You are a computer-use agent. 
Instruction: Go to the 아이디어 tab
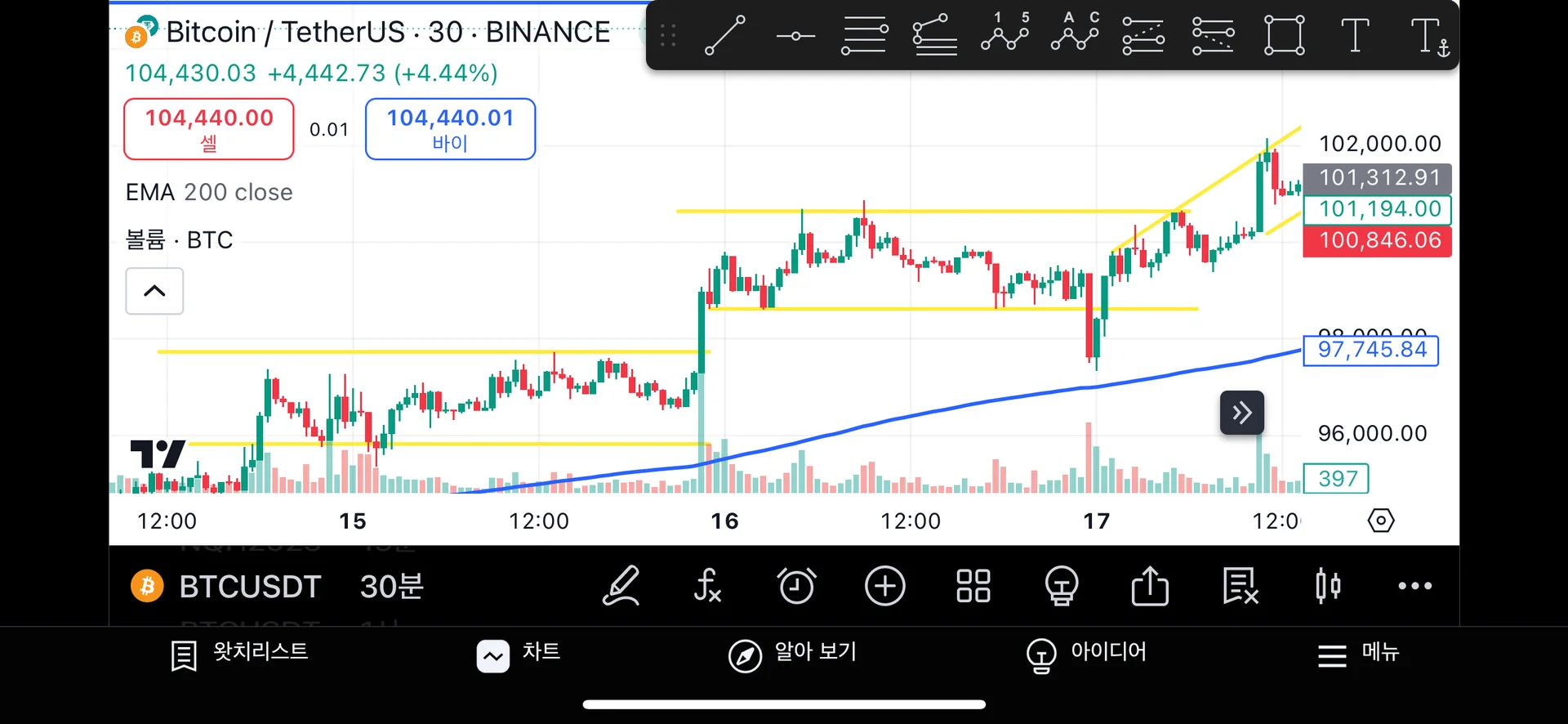(1087, 654)
